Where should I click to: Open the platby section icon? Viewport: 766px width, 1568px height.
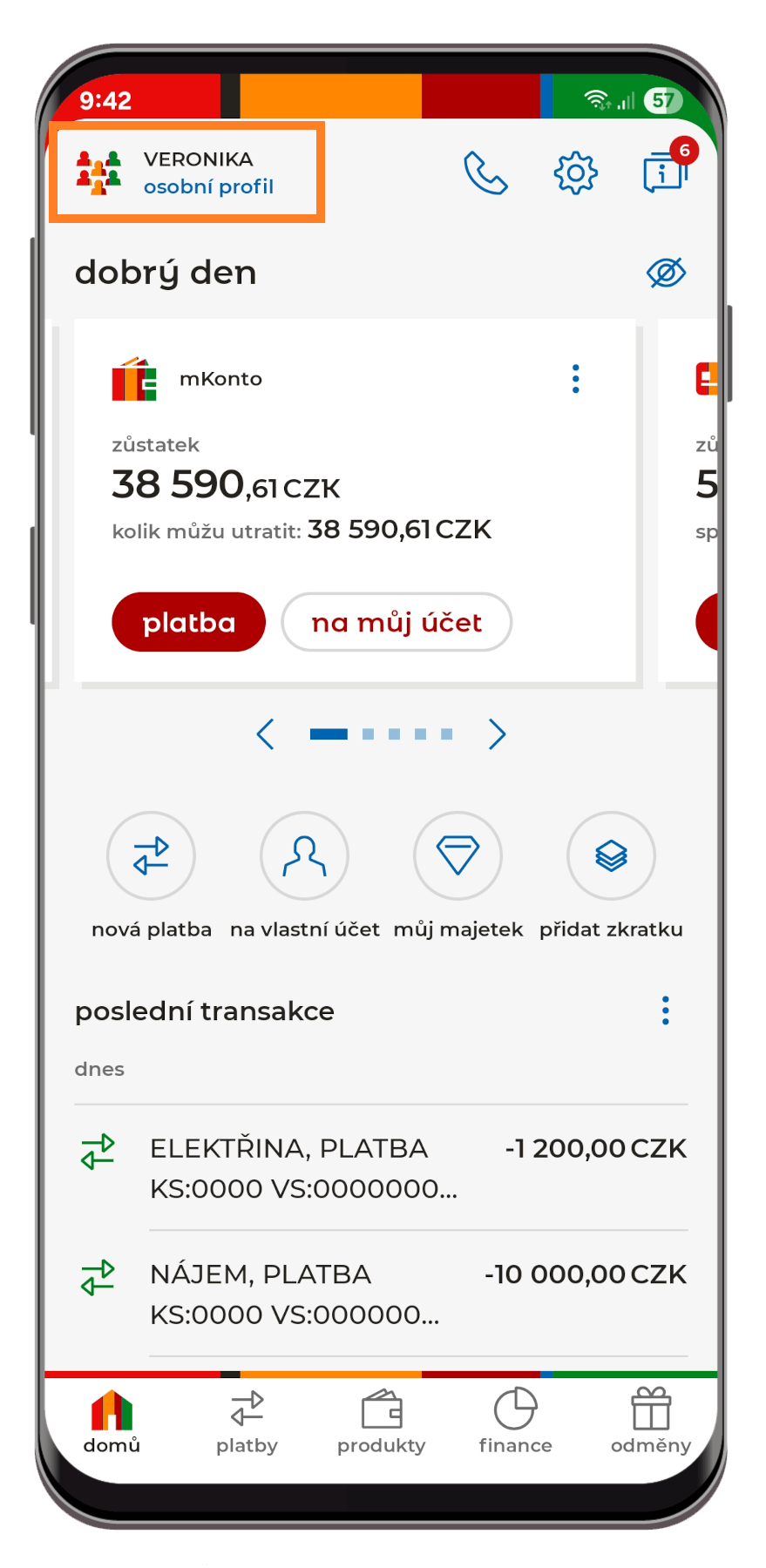[x=246, y=1420]
